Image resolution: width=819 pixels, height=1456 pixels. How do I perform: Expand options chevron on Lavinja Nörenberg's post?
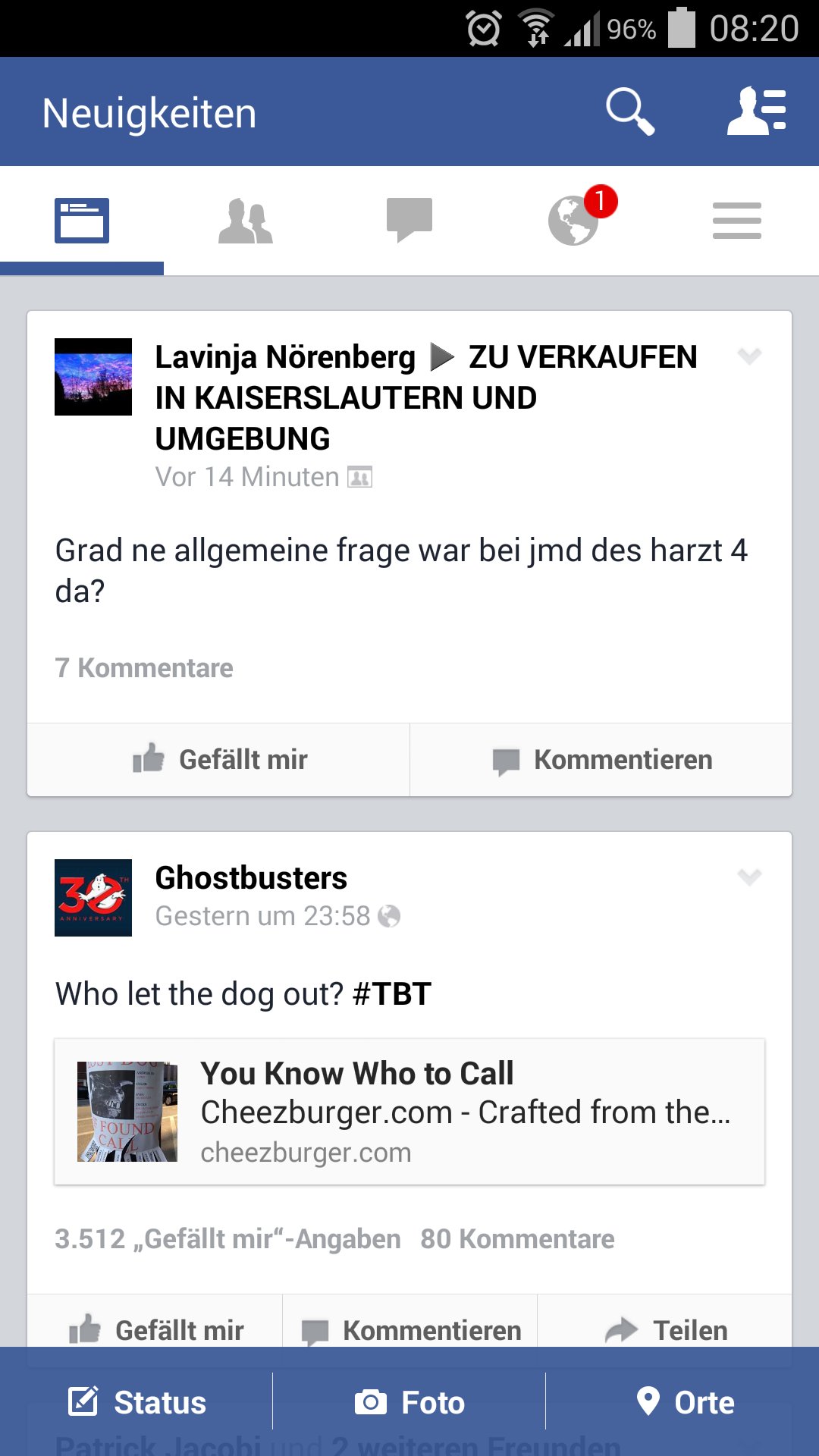click(749, 356)
